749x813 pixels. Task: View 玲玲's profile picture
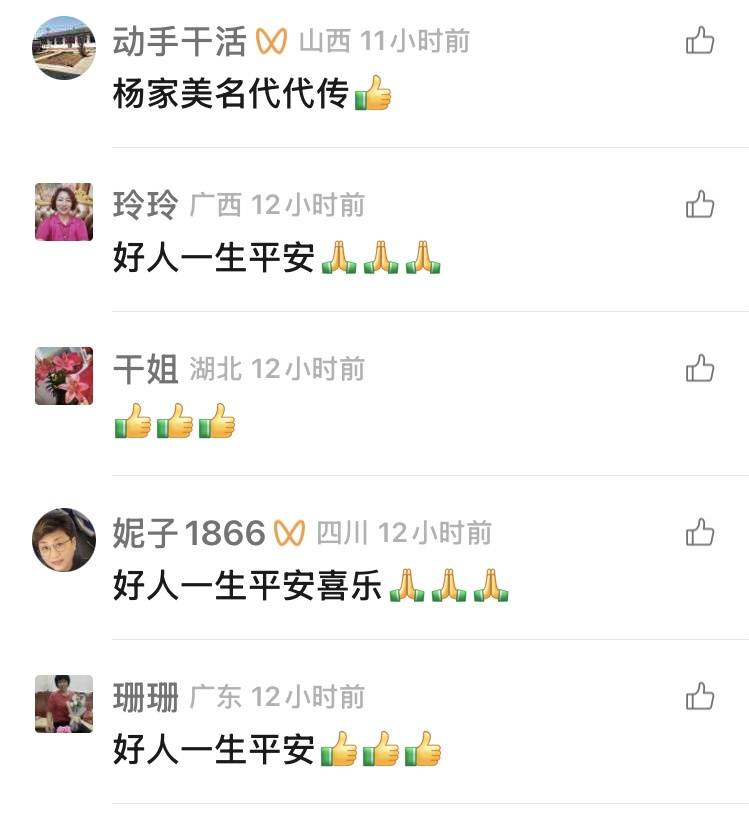(64, 212)
